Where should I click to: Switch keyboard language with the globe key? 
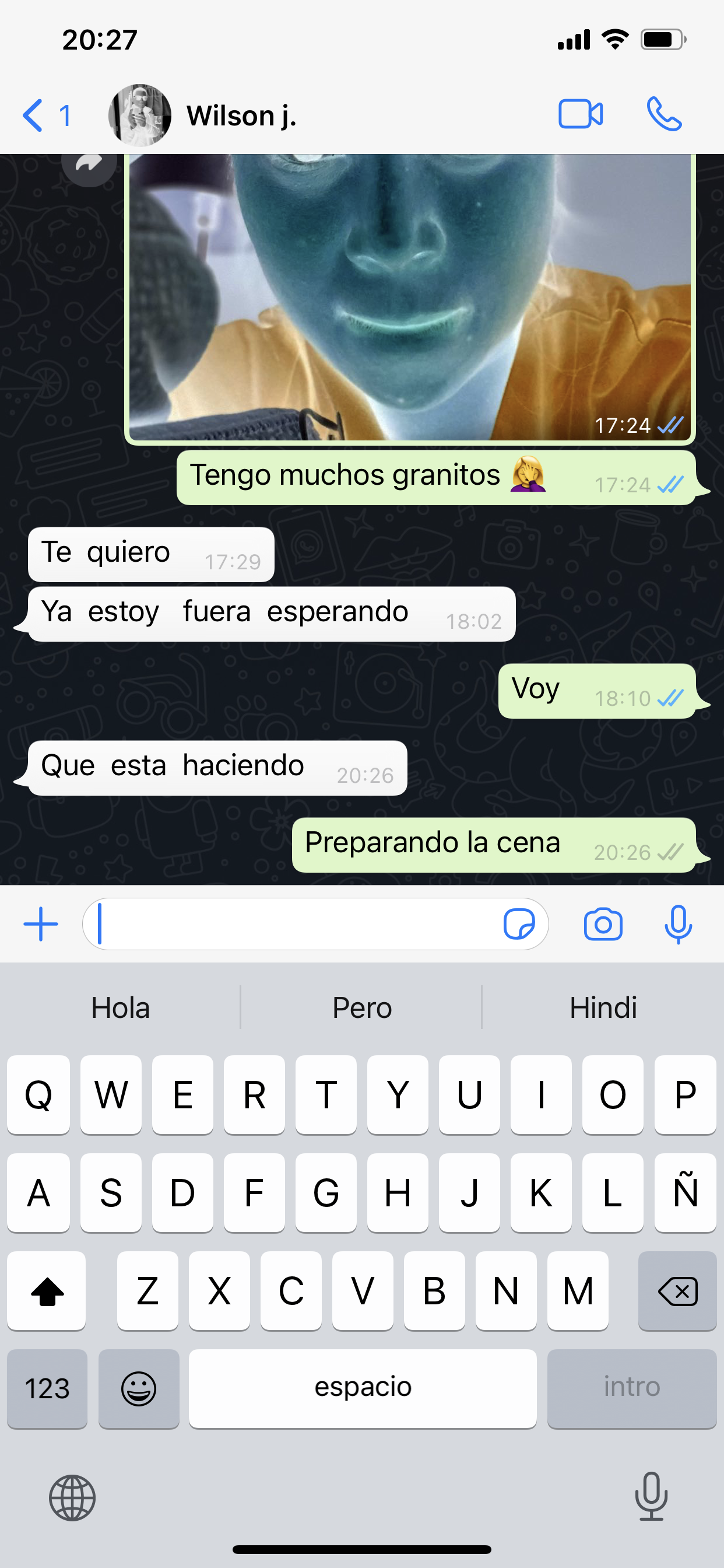(x=72, y=1497)
